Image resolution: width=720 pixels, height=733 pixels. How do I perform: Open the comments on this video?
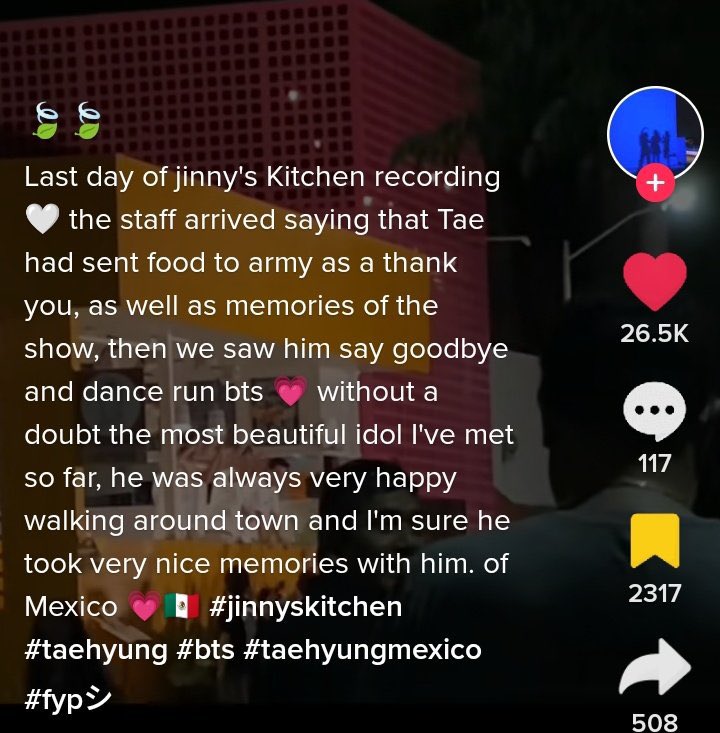pyautogui.click(x=655, y=411)
